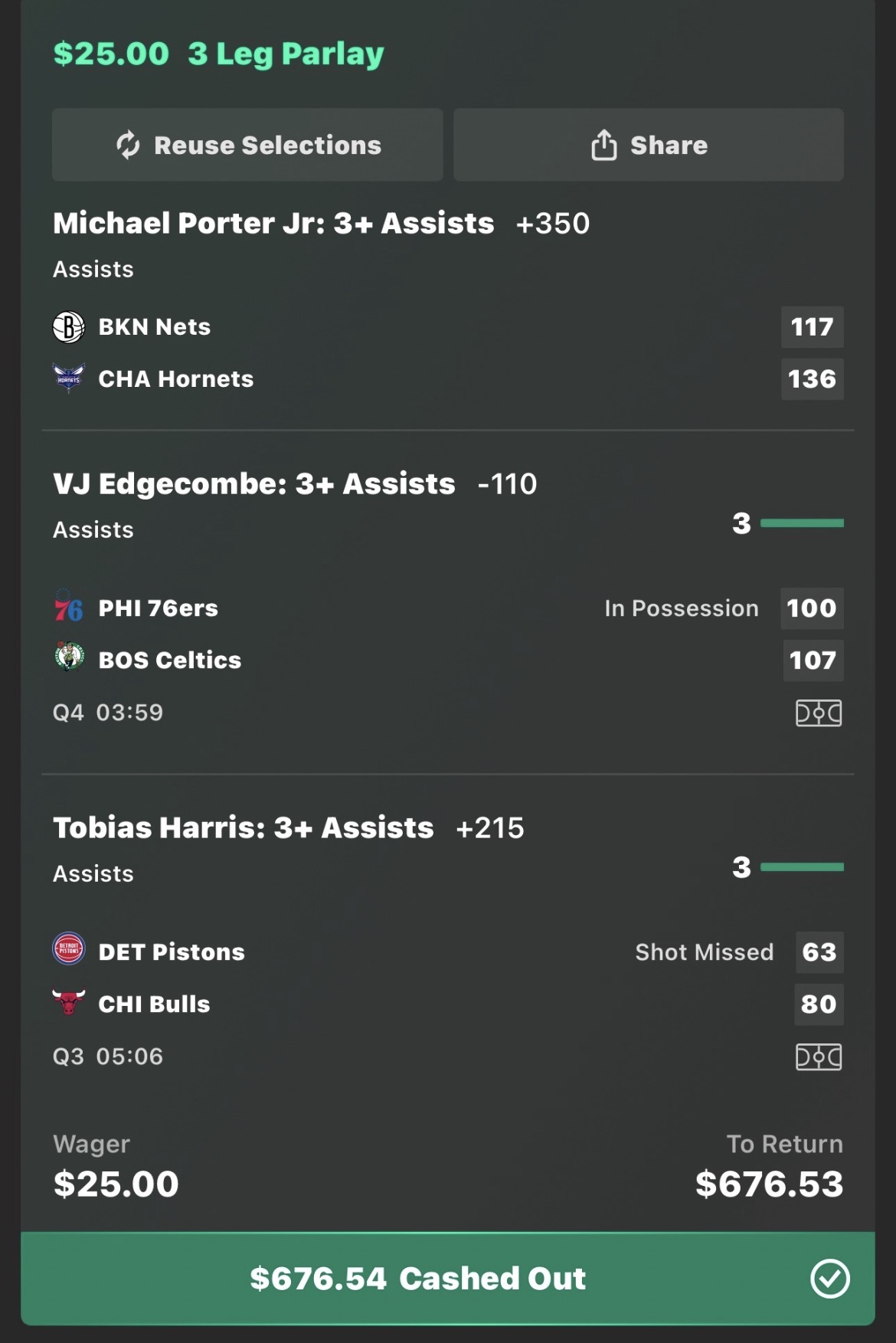Screen dimensions: 896x1343
Task: Tap the Reuse Selections button
Action: [x=247, y=145]
